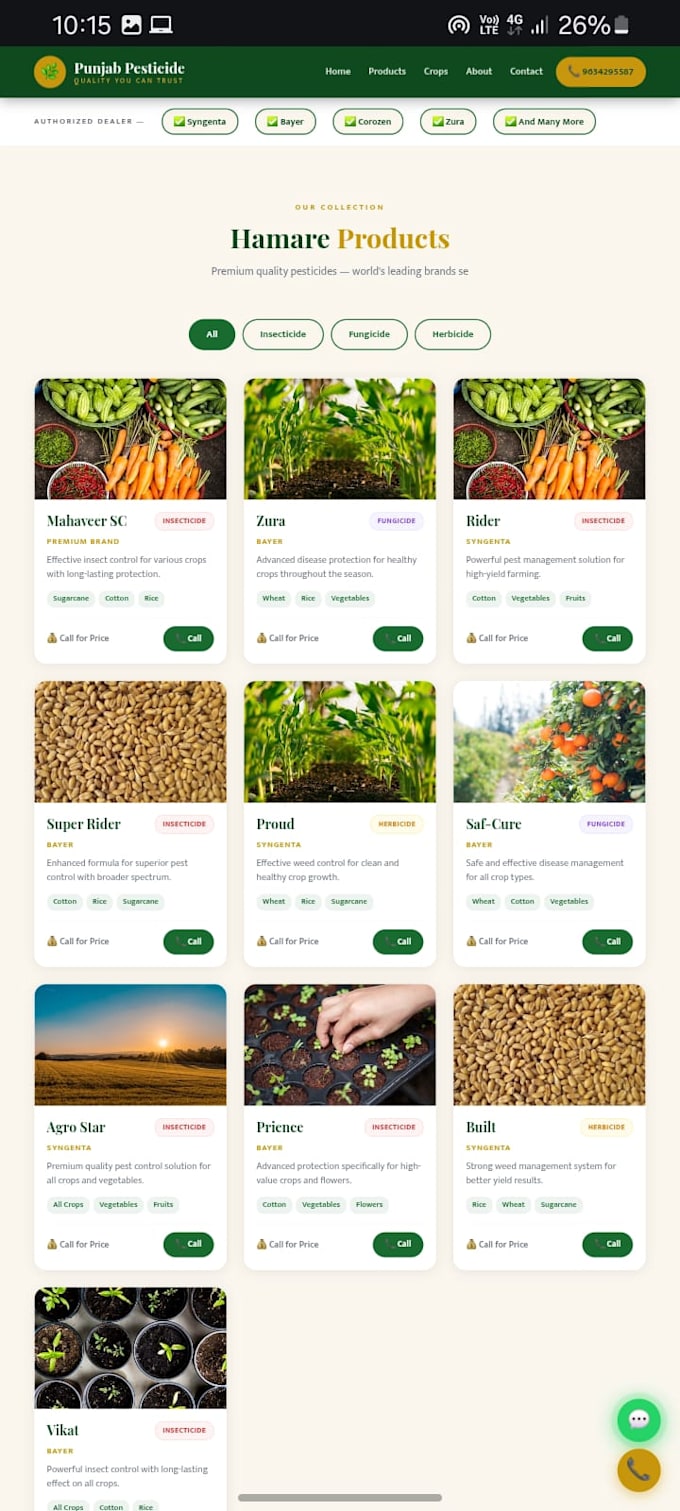Filter products by Insecticide
The height and width of the screenshot is (1511, 680).
pos(283,334)
